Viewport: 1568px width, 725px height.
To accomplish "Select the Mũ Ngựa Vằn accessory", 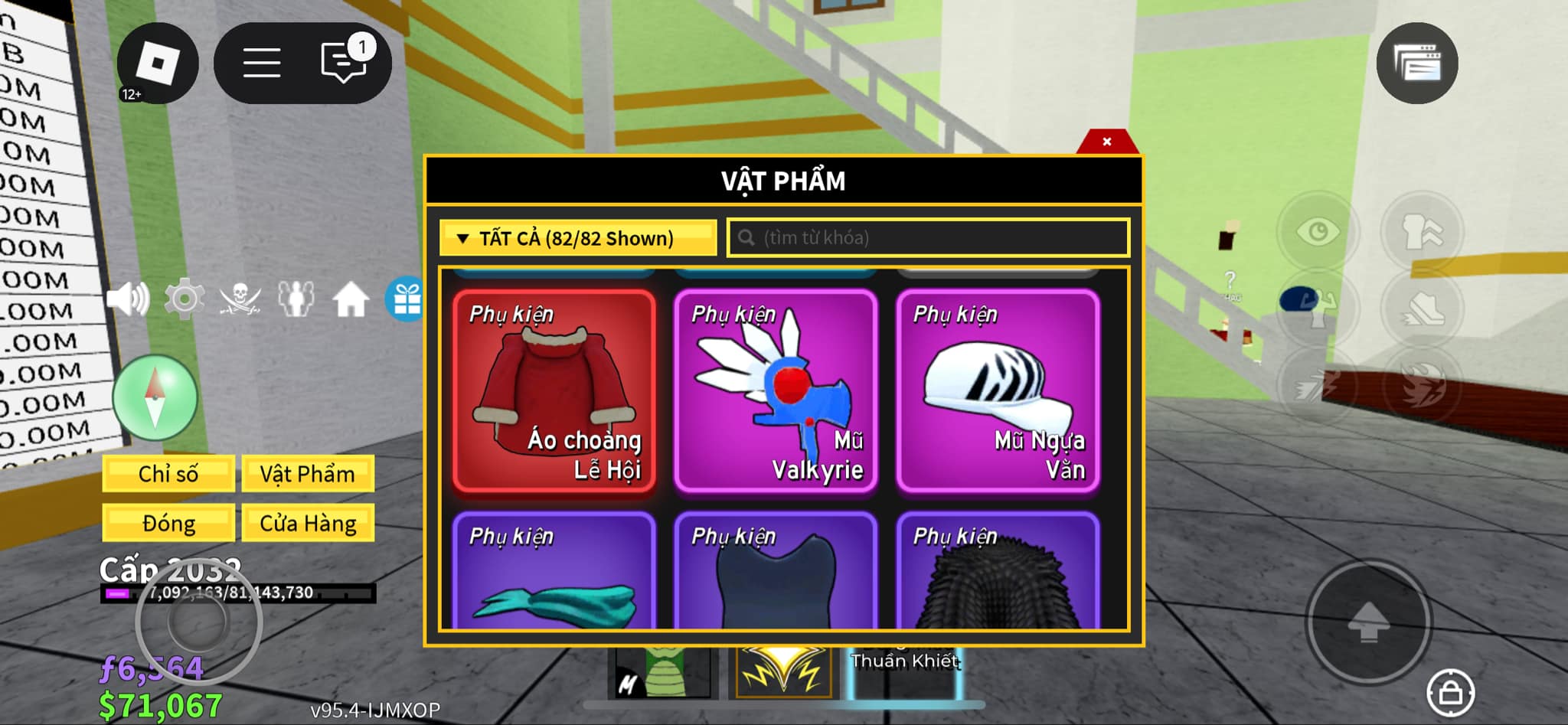I will pyautogui.click(x=998, y=390).
